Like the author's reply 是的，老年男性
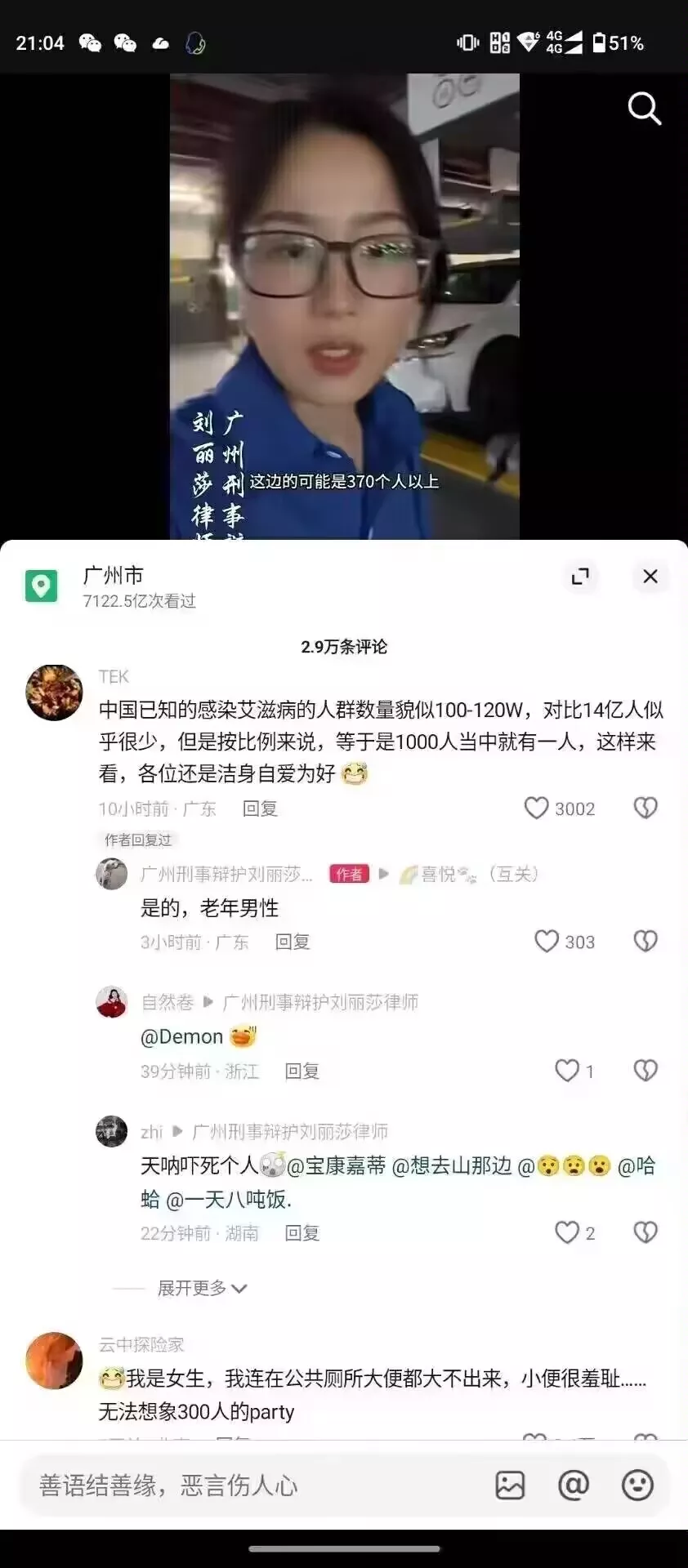688x1568 pixels. coord(547,942)
